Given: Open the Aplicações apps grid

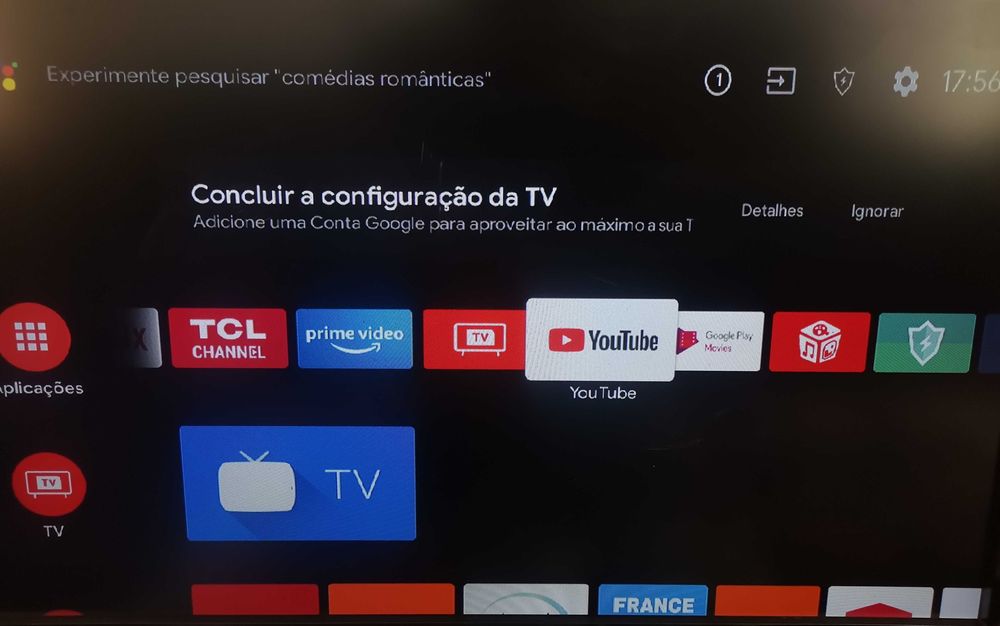Looking at the screenshot, I should 32,338.
